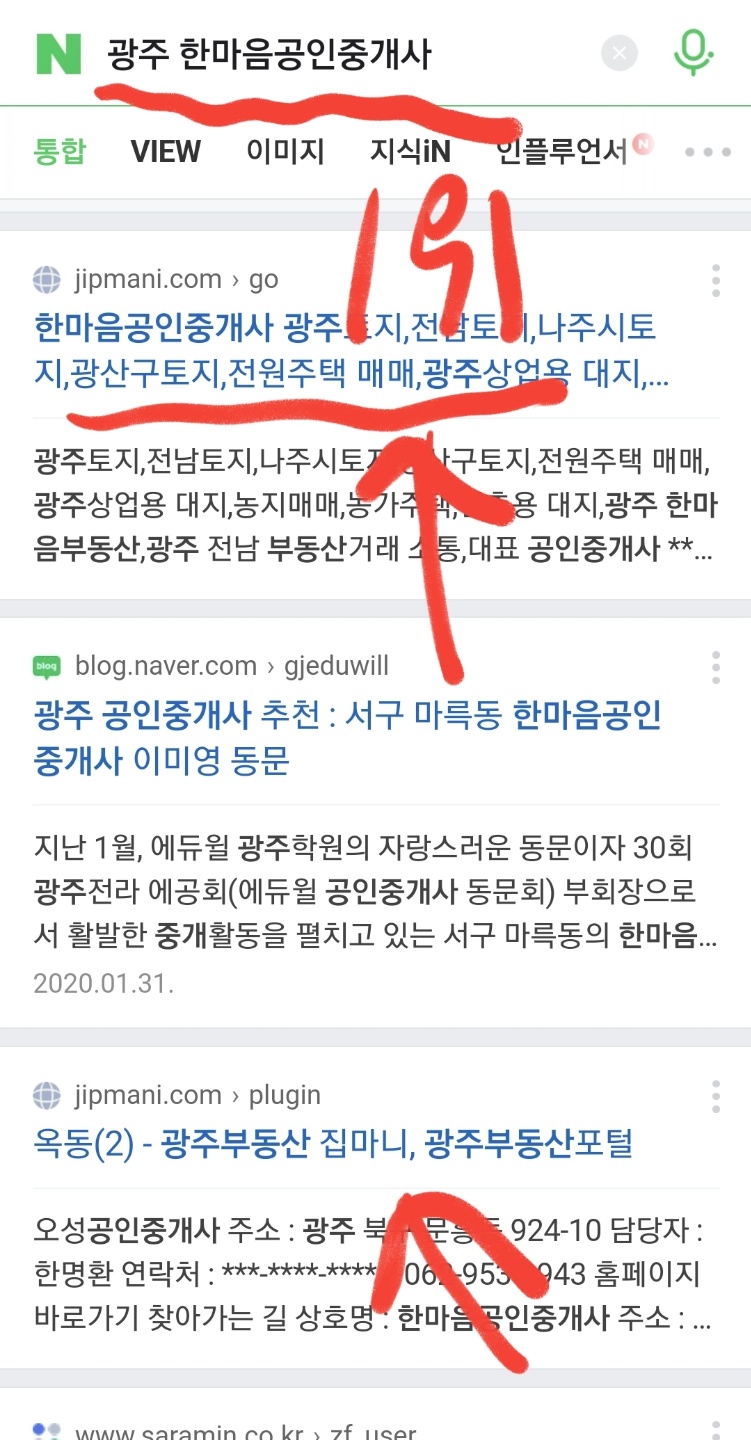Viewport: 751px width, 1440px height.
Task: Switch to the 지식iN tab
Action: click(x=410, y=151)
